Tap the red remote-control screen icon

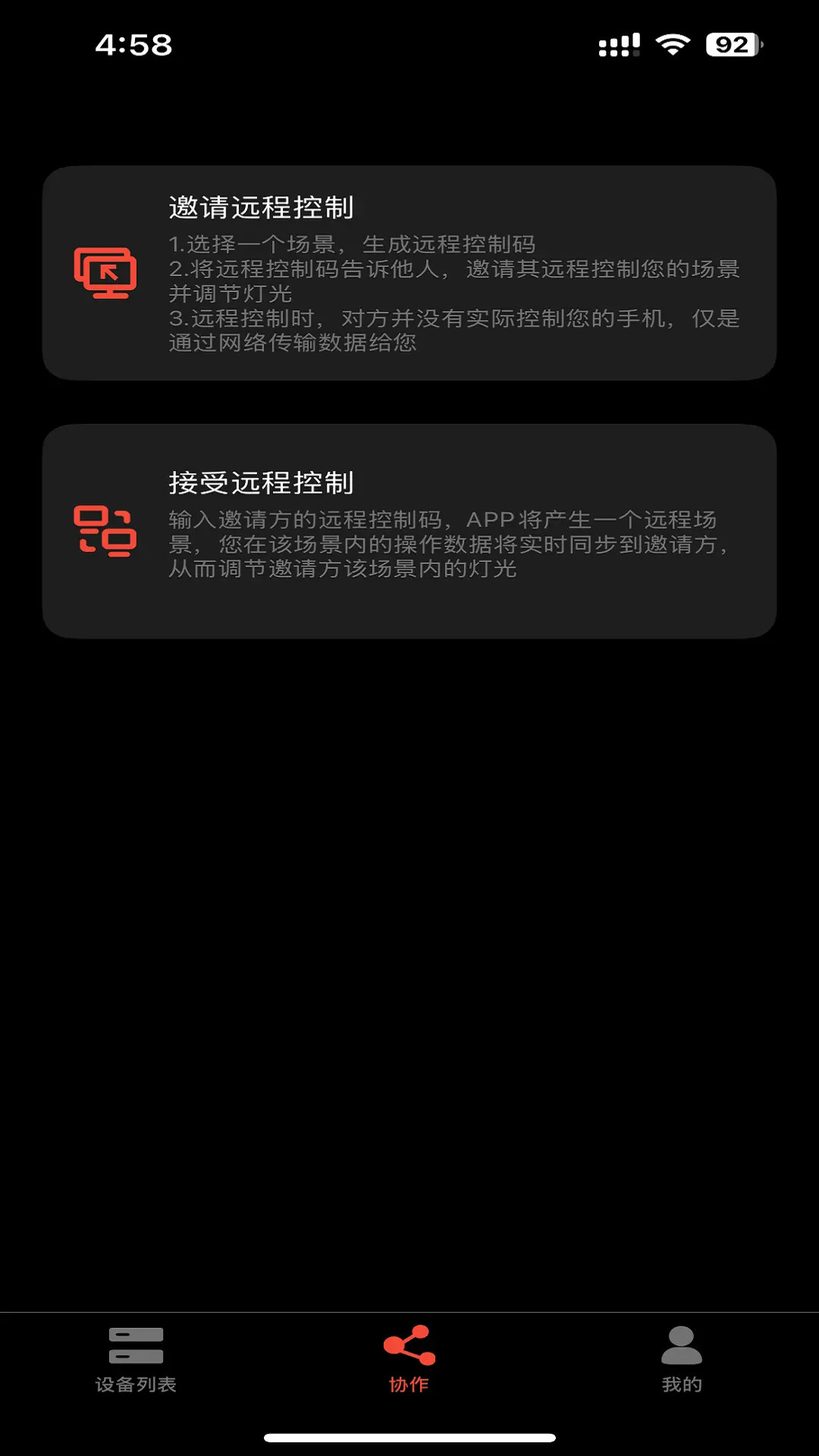pyautogui.click(x=105, y=272)
